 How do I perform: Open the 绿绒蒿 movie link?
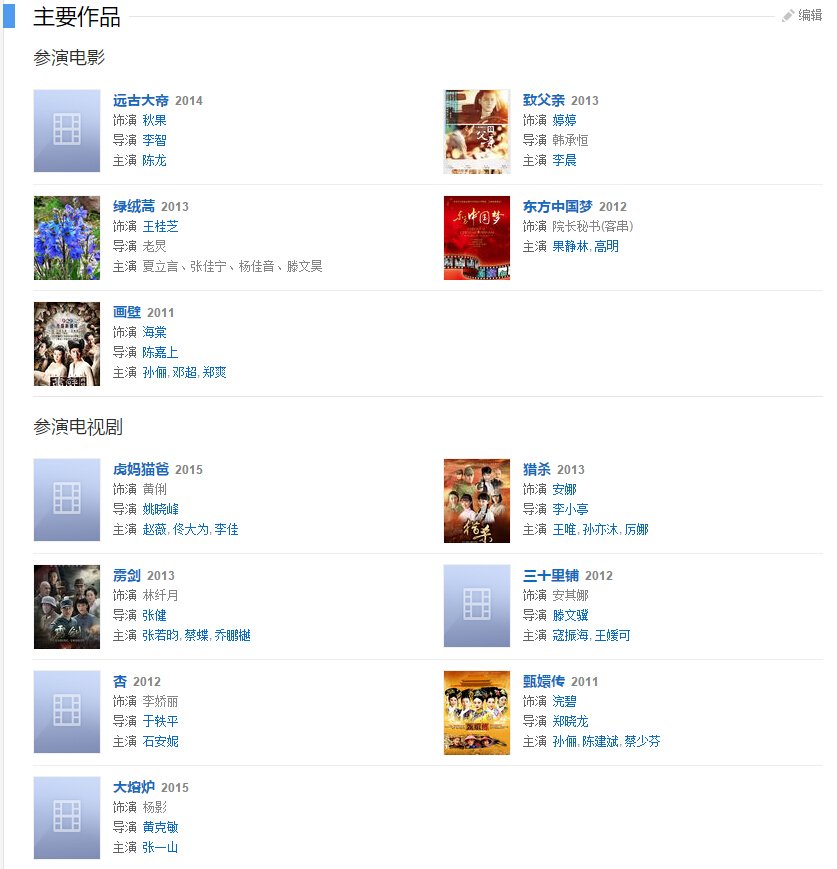[134, 206]
